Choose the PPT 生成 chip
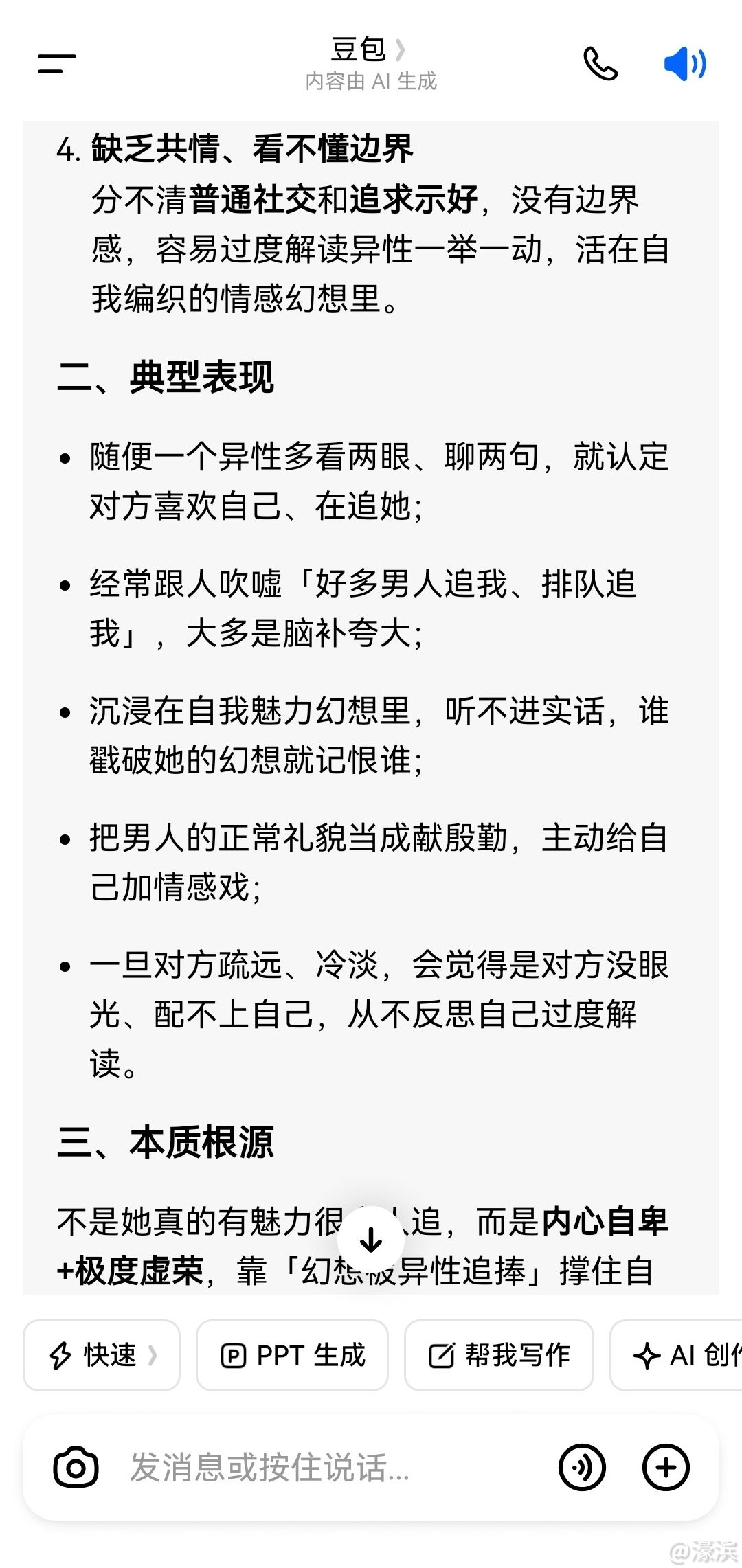Viewport: 742px width, 1568px height. point(292,1355)
